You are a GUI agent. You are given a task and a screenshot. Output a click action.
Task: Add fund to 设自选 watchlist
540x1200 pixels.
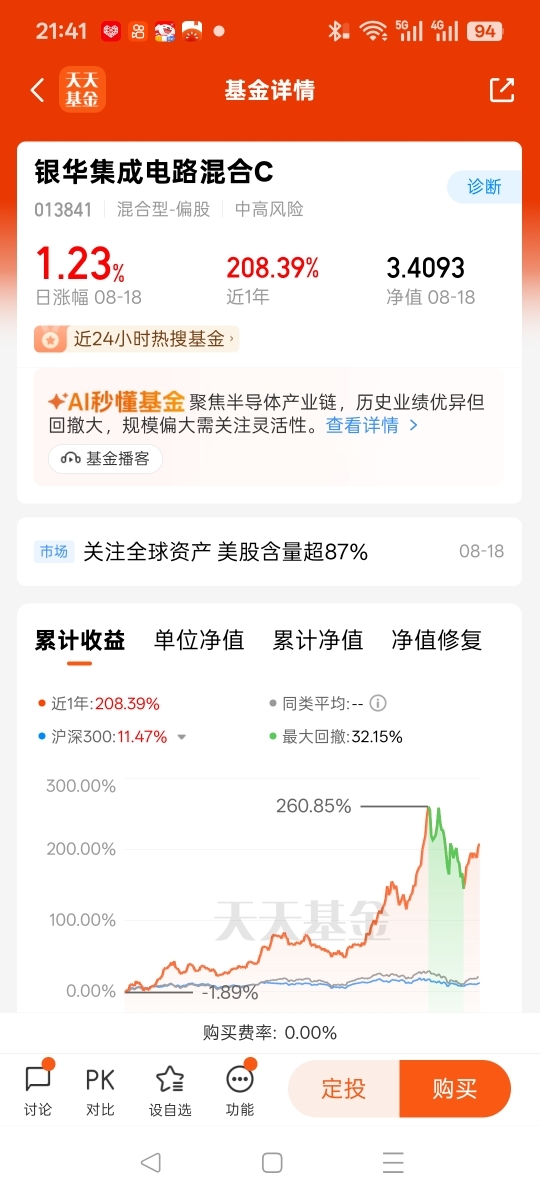coord(170,1089)
